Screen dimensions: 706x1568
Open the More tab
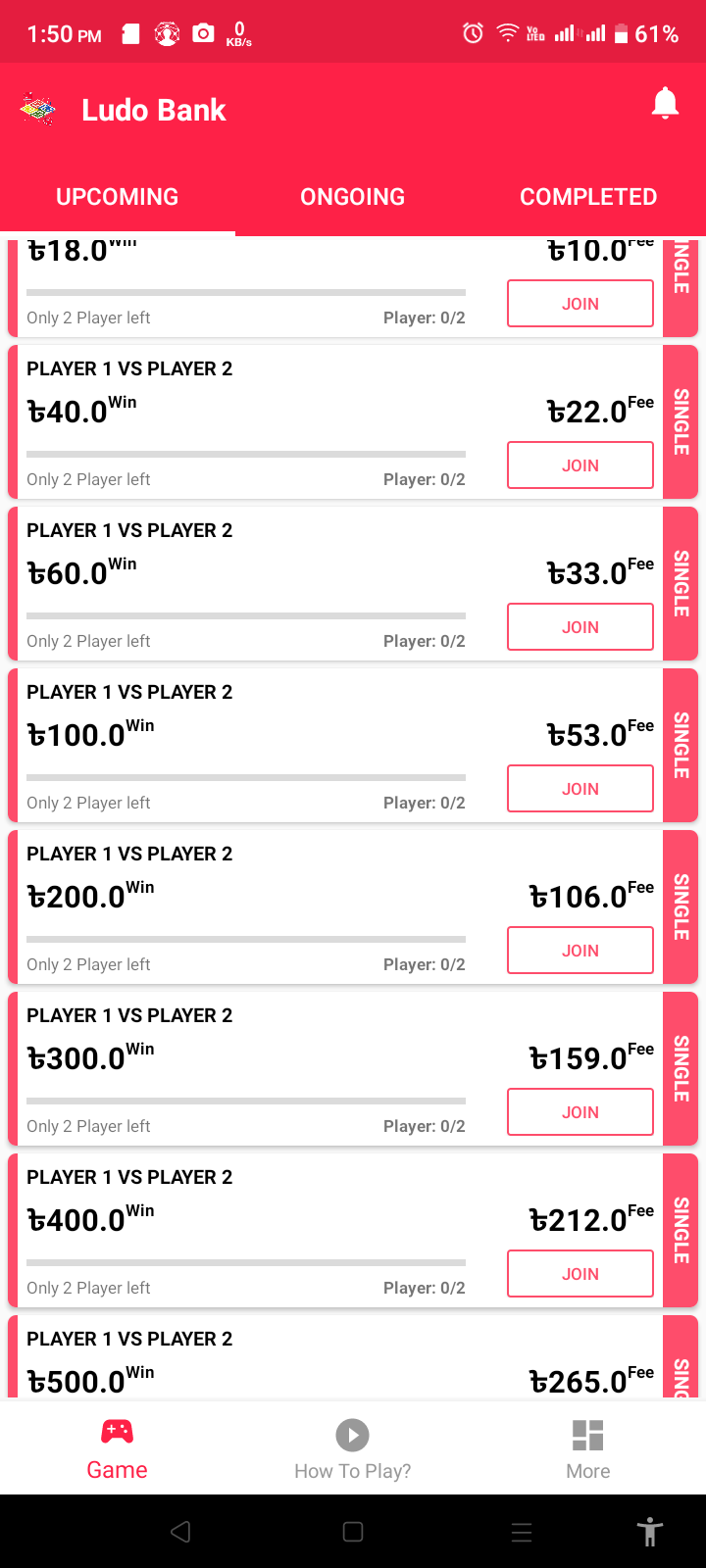point(588,1450)
